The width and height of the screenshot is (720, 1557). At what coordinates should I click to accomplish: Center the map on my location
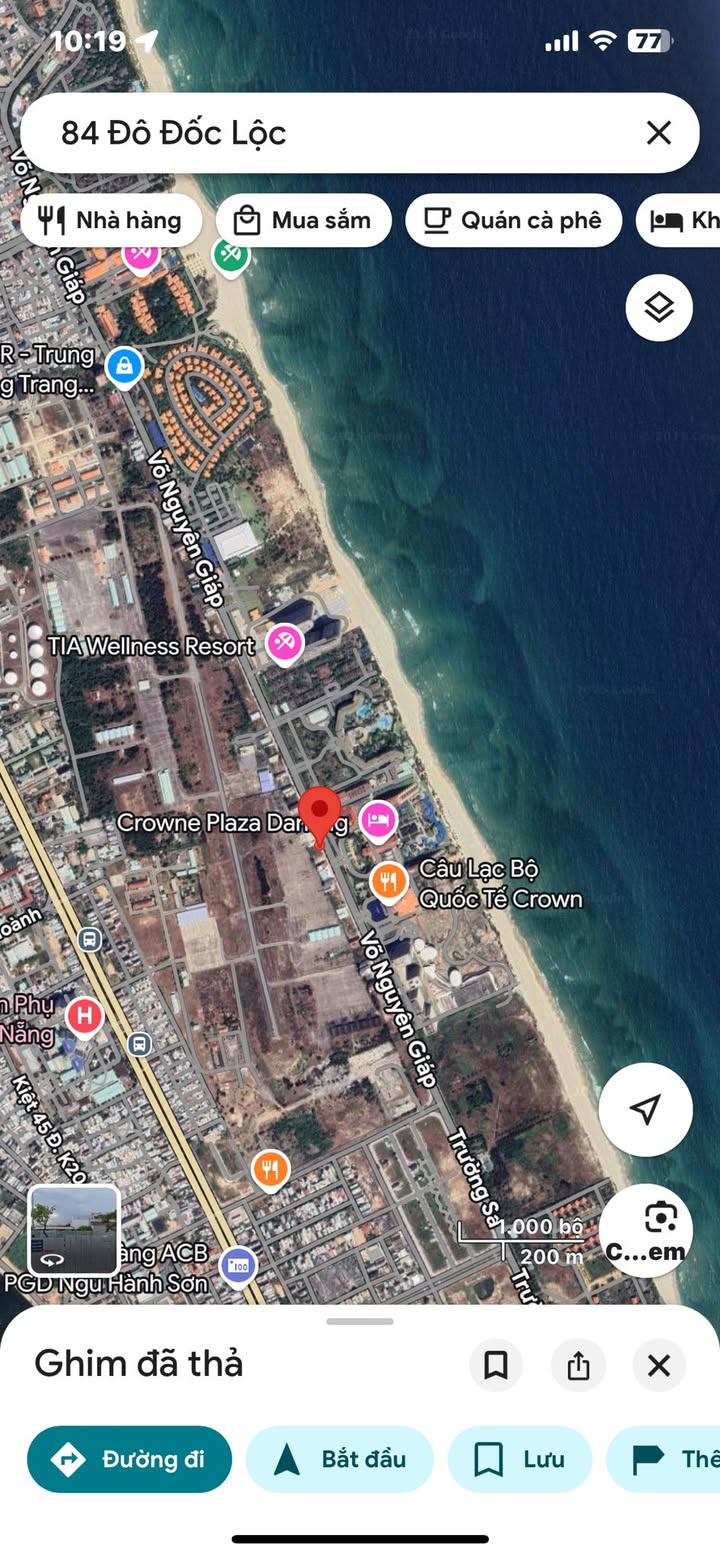645,1109
